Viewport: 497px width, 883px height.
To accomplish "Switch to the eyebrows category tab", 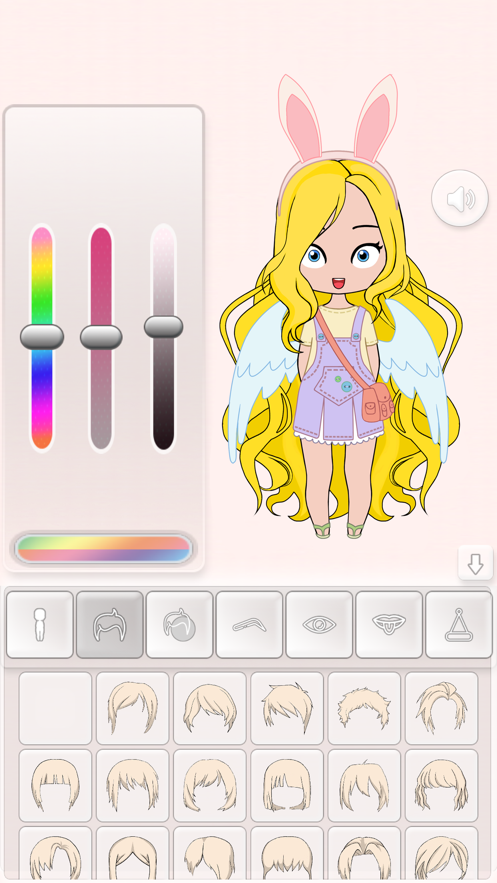I will [x=249, y=625].
